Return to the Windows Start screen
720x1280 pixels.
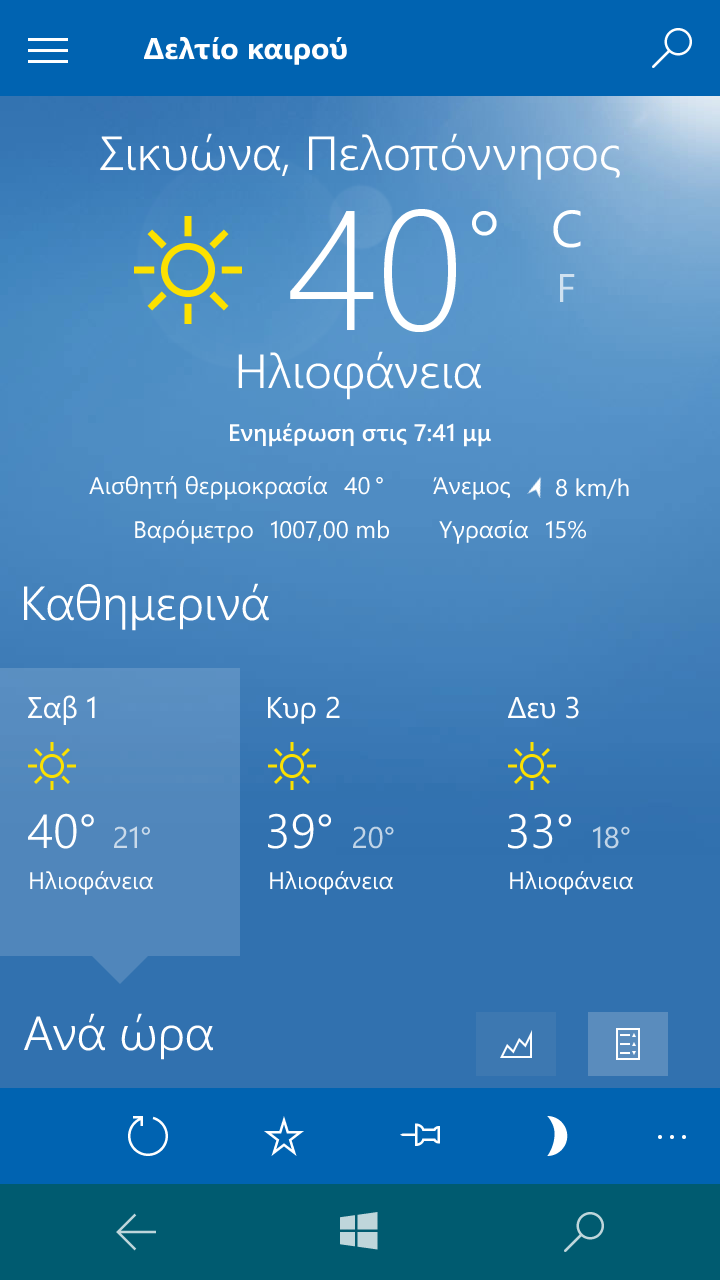[359, 1231]
